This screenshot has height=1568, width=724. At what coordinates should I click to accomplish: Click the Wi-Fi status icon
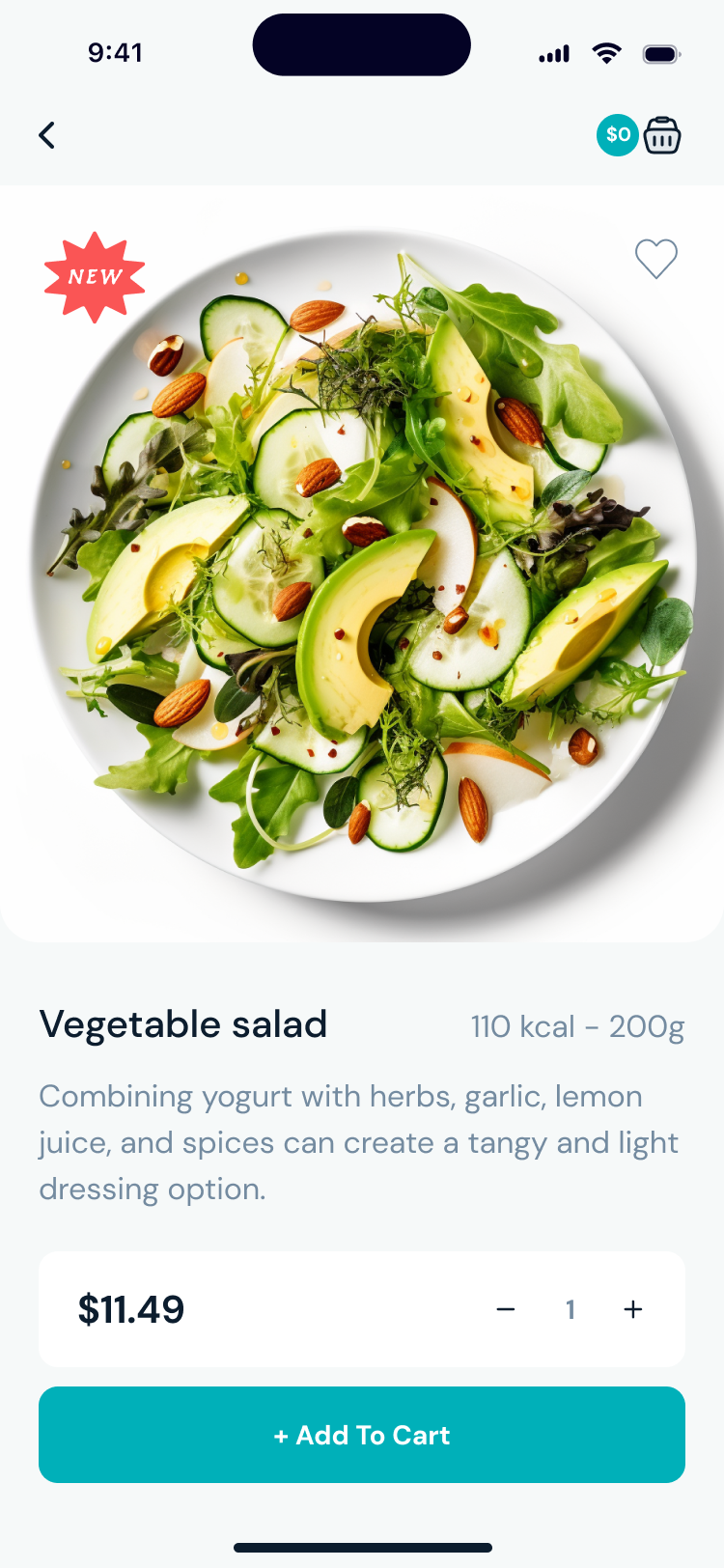click(606, 54)
